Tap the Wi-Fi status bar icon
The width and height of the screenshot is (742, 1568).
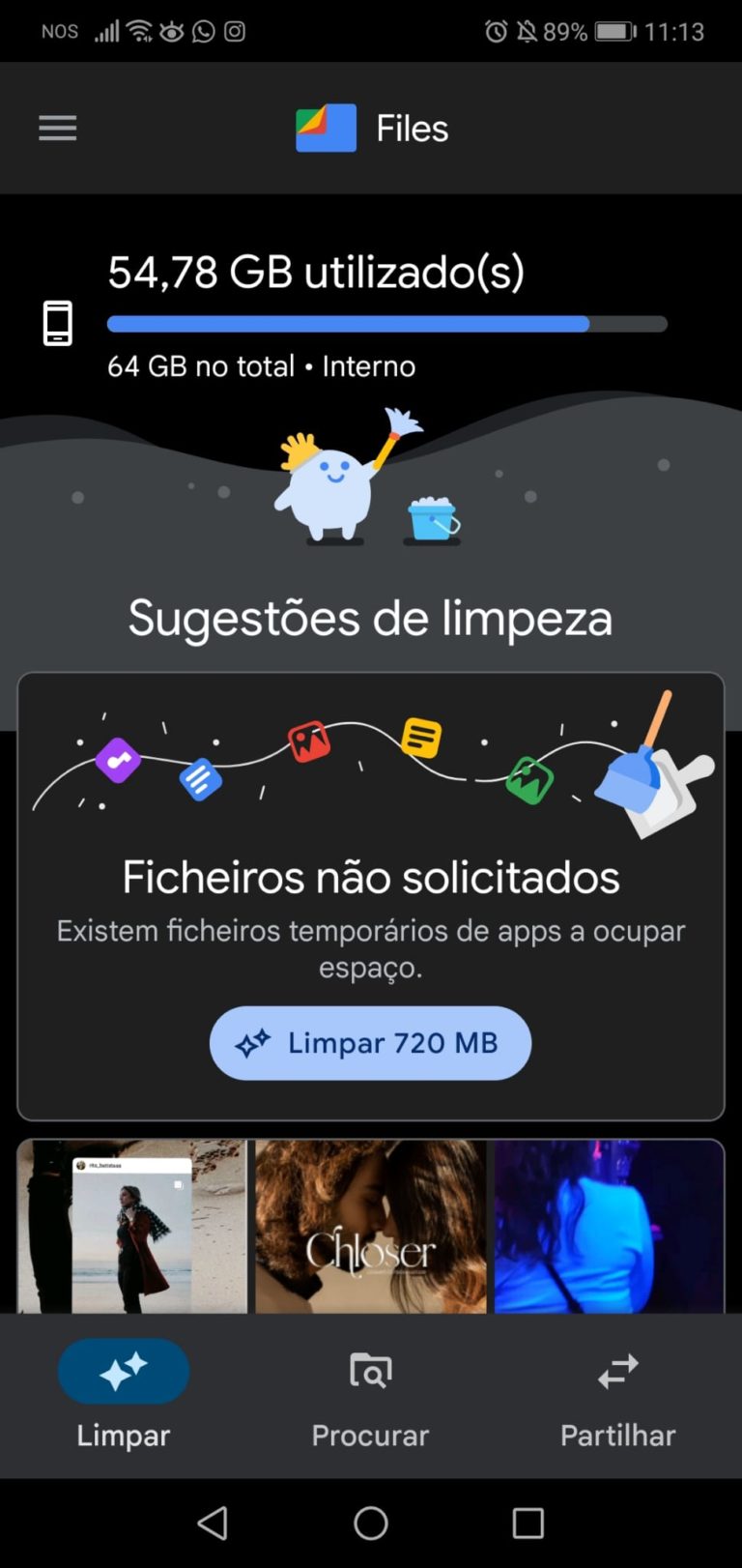(138, 29)
